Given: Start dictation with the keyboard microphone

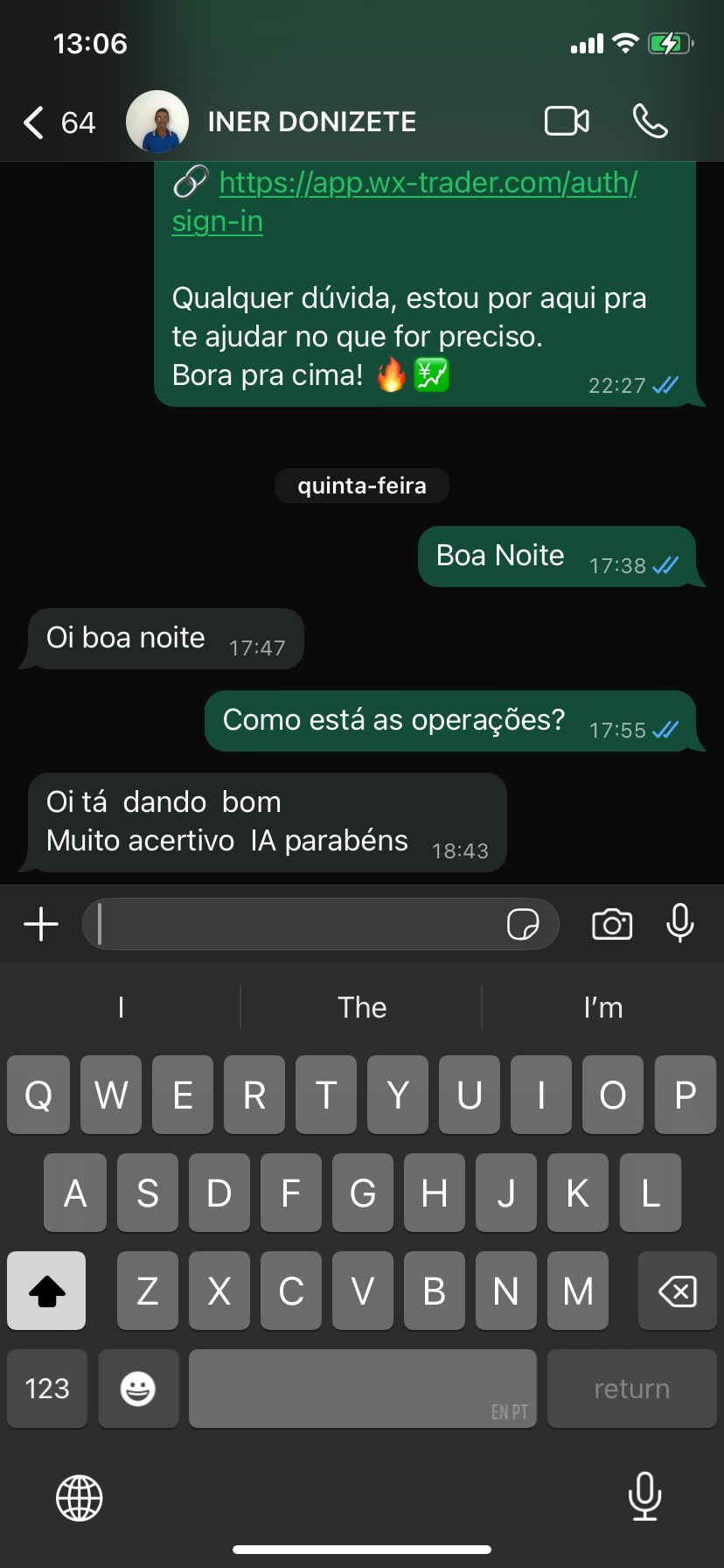Looking at the screenshot, I should click(644, 1496).
